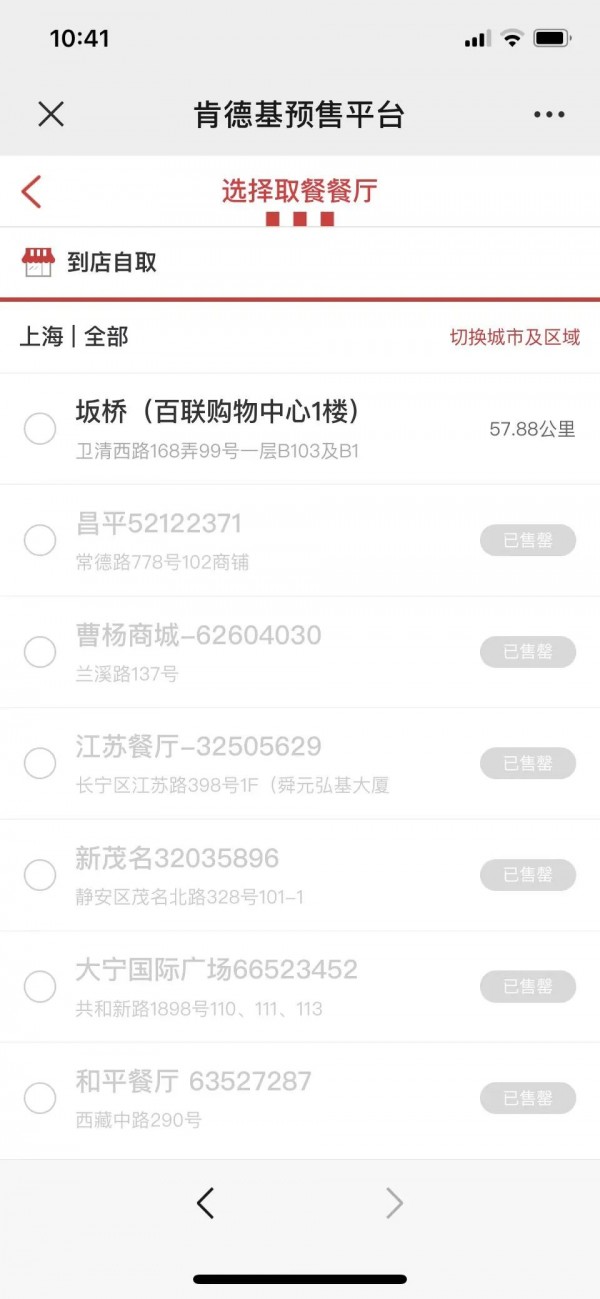This screenshot has height=1299, width=600.
Task: Select 和平餐厅 63527287 restaurant
Action: pyautogui.click(x=300, y=1099)
